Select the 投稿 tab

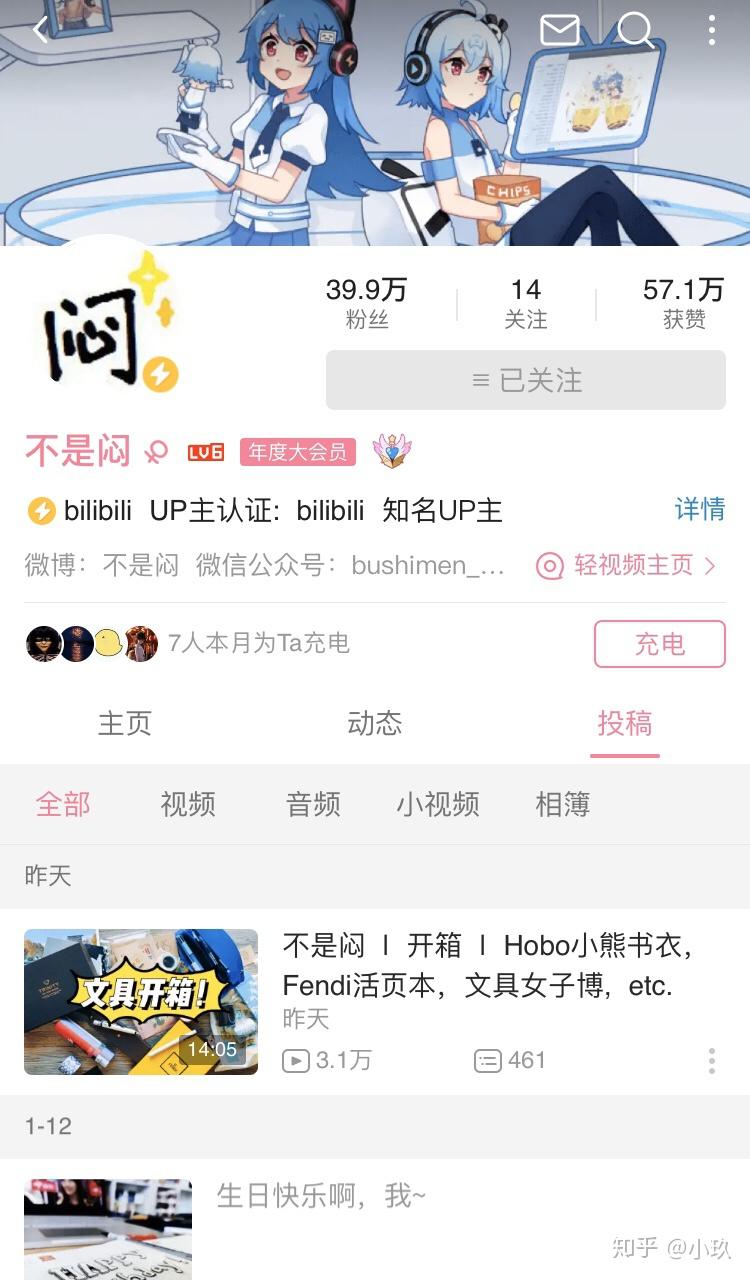[x=625, y=723]
